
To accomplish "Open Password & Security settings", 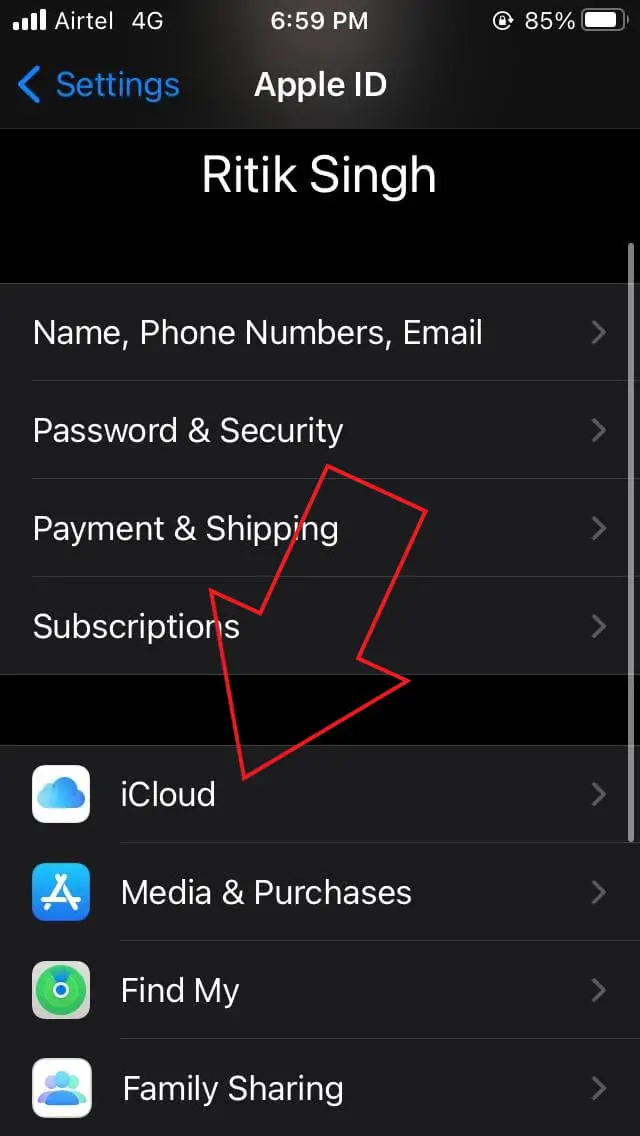I will click(320, 430).
